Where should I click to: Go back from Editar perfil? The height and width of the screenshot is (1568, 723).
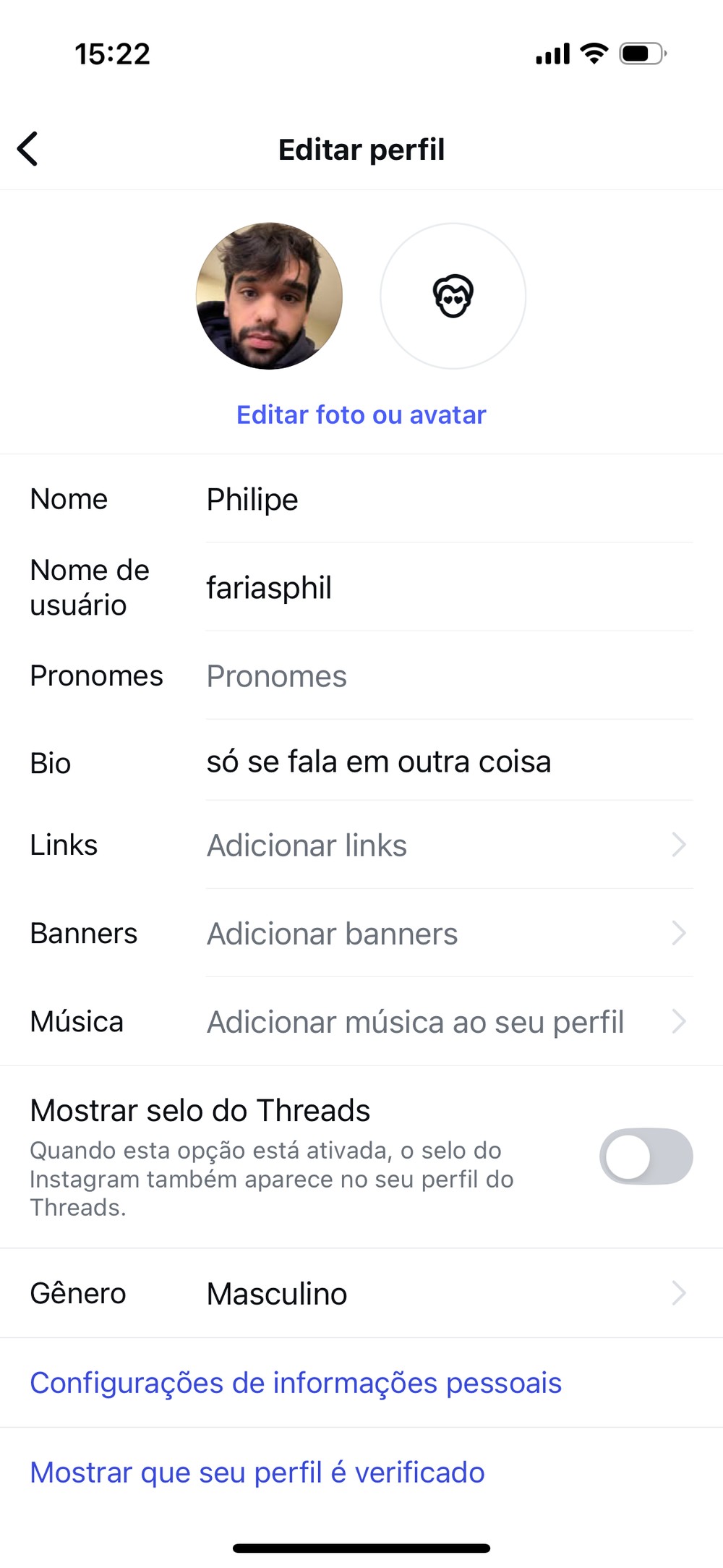coord(28,150)
